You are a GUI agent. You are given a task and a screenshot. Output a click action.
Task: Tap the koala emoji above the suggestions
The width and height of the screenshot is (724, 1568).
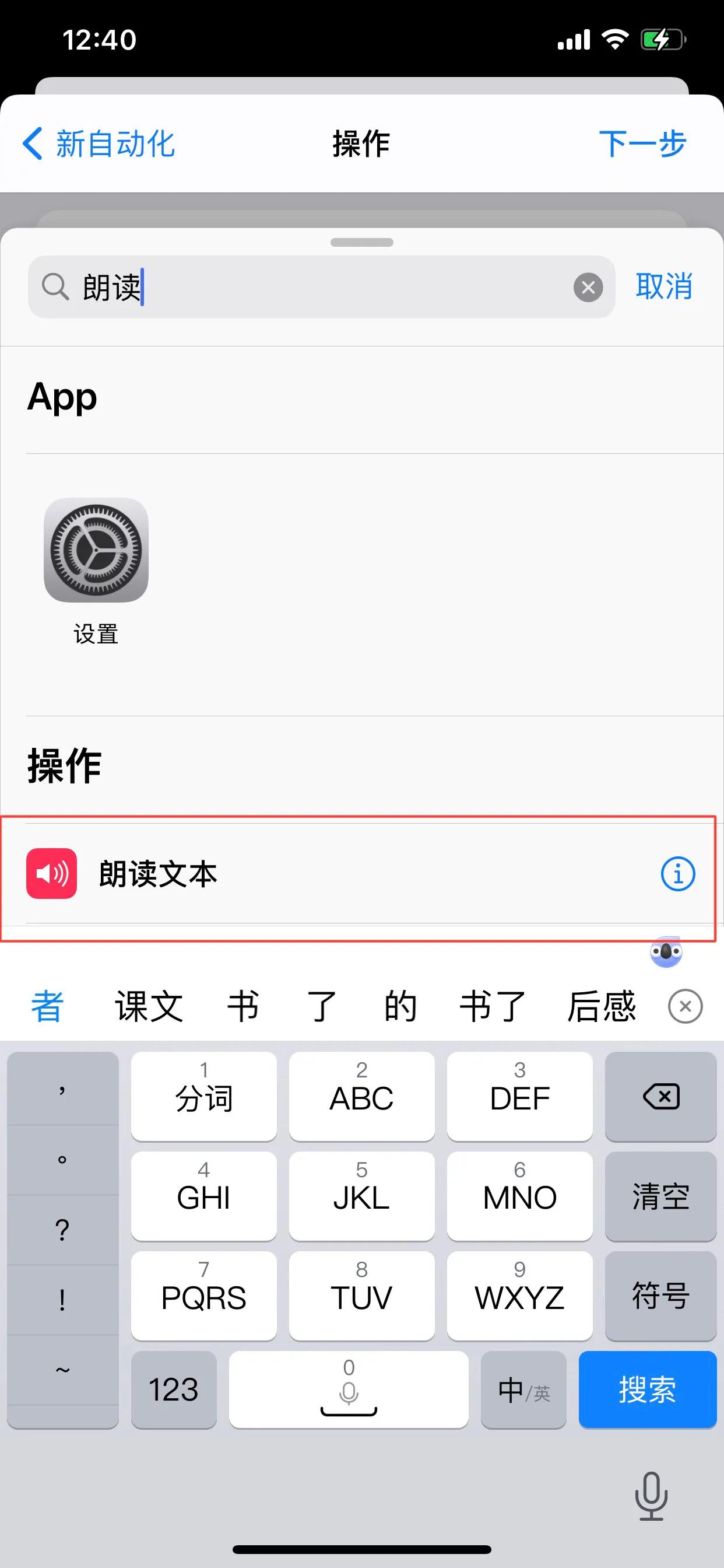(667, 951)
